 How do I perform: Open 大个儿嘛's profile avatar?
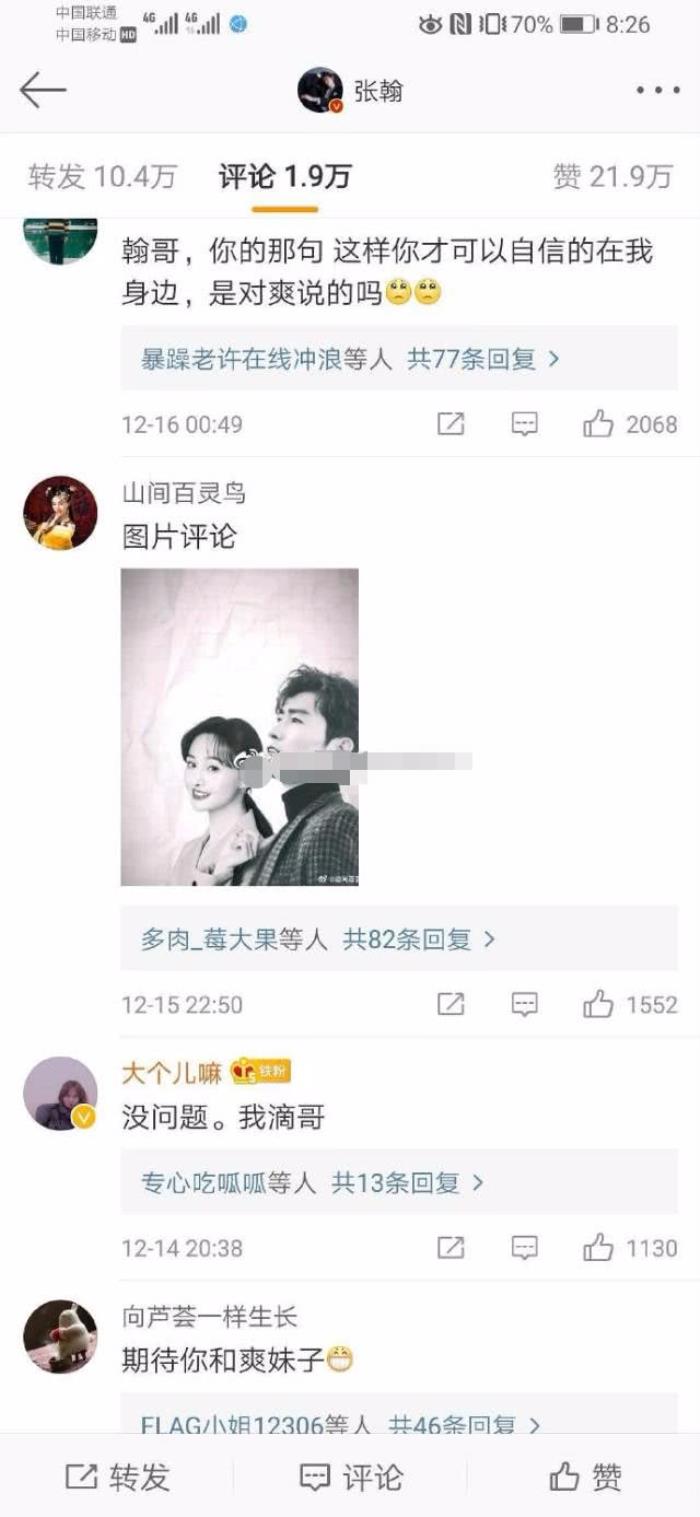point(60,1093)
